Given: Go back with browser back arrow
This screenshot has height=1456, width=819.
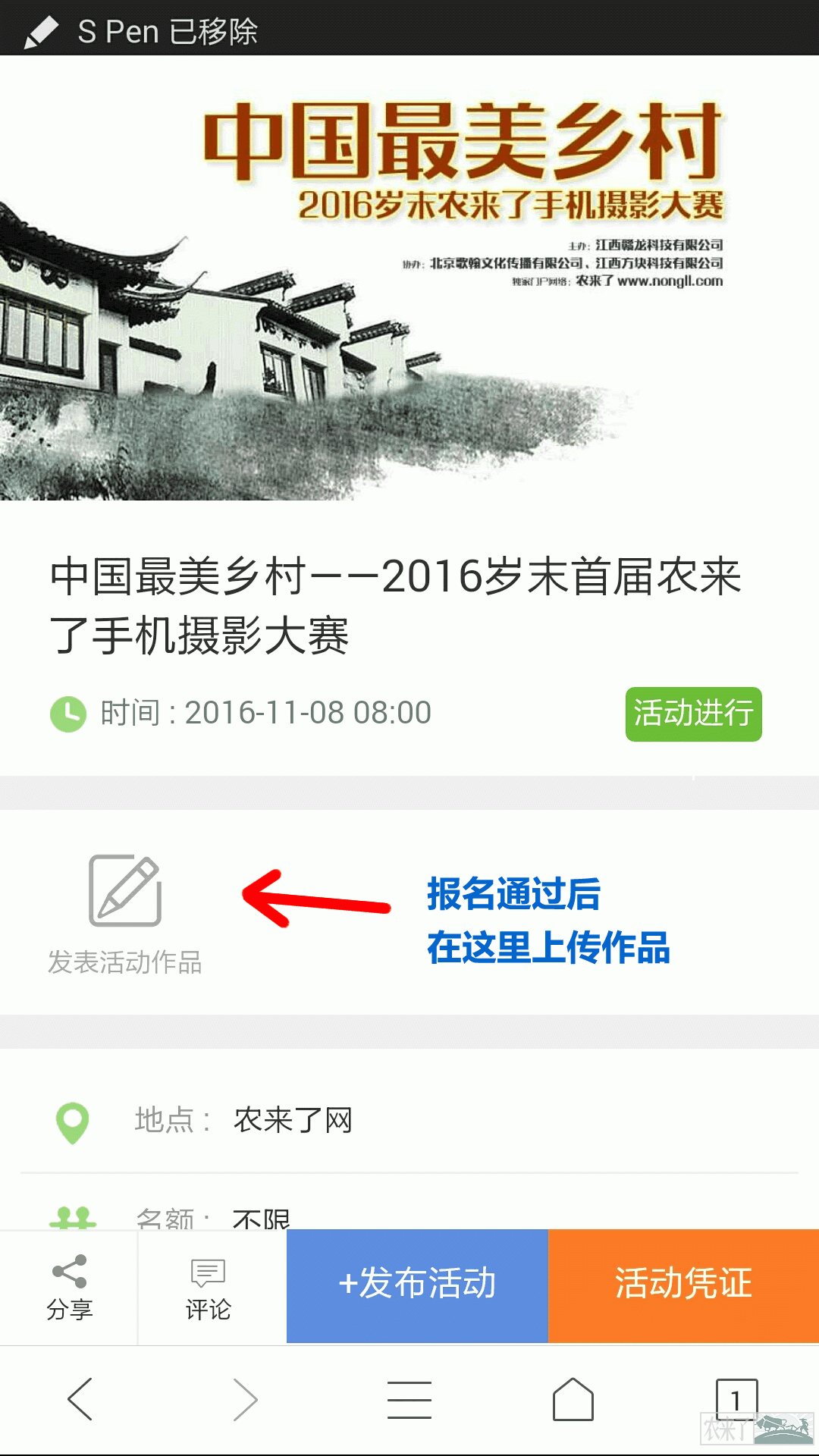Looking at the screenshot, I should point(80,1399).
